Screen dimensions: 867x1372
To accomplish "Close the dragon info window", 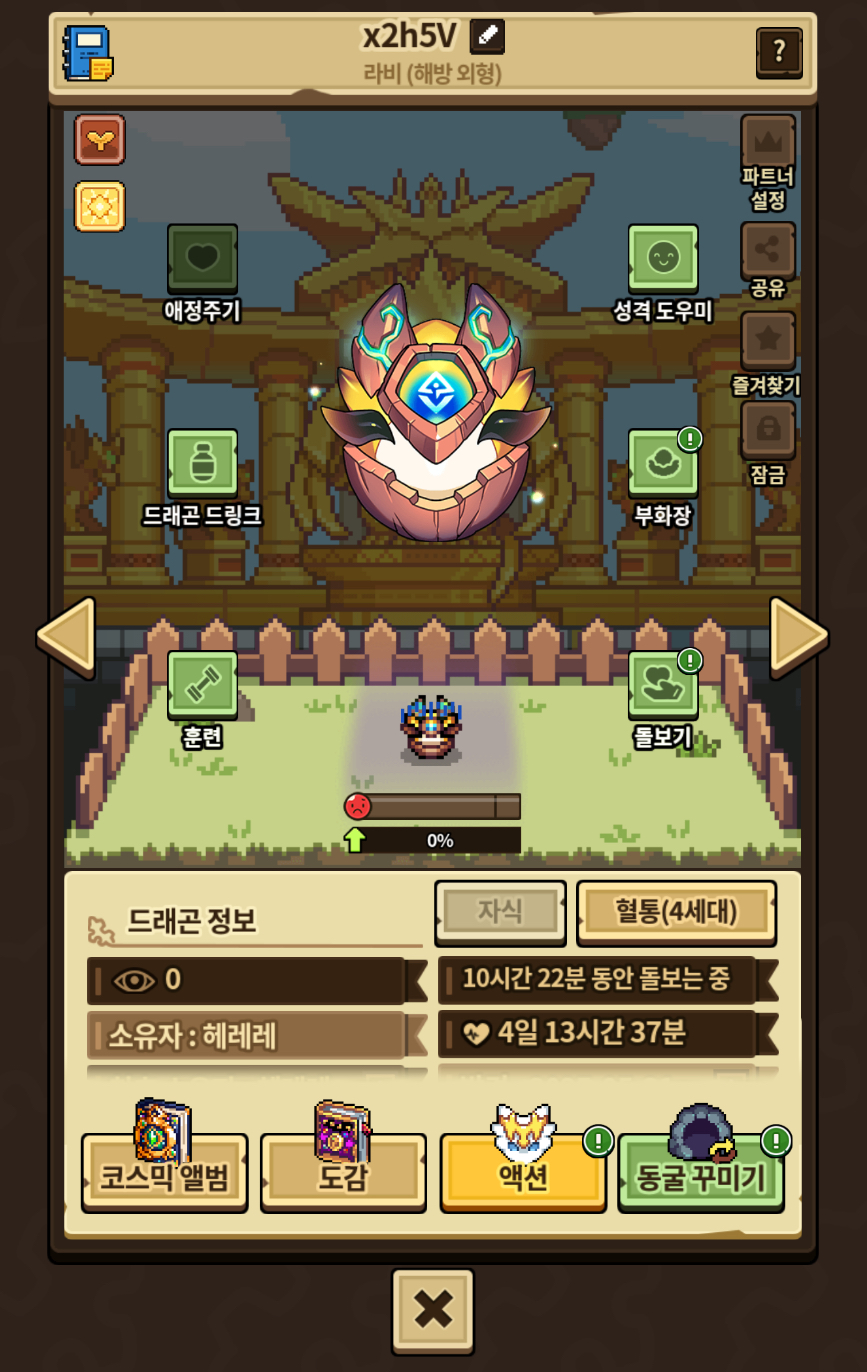I will tap(433, 1310).
